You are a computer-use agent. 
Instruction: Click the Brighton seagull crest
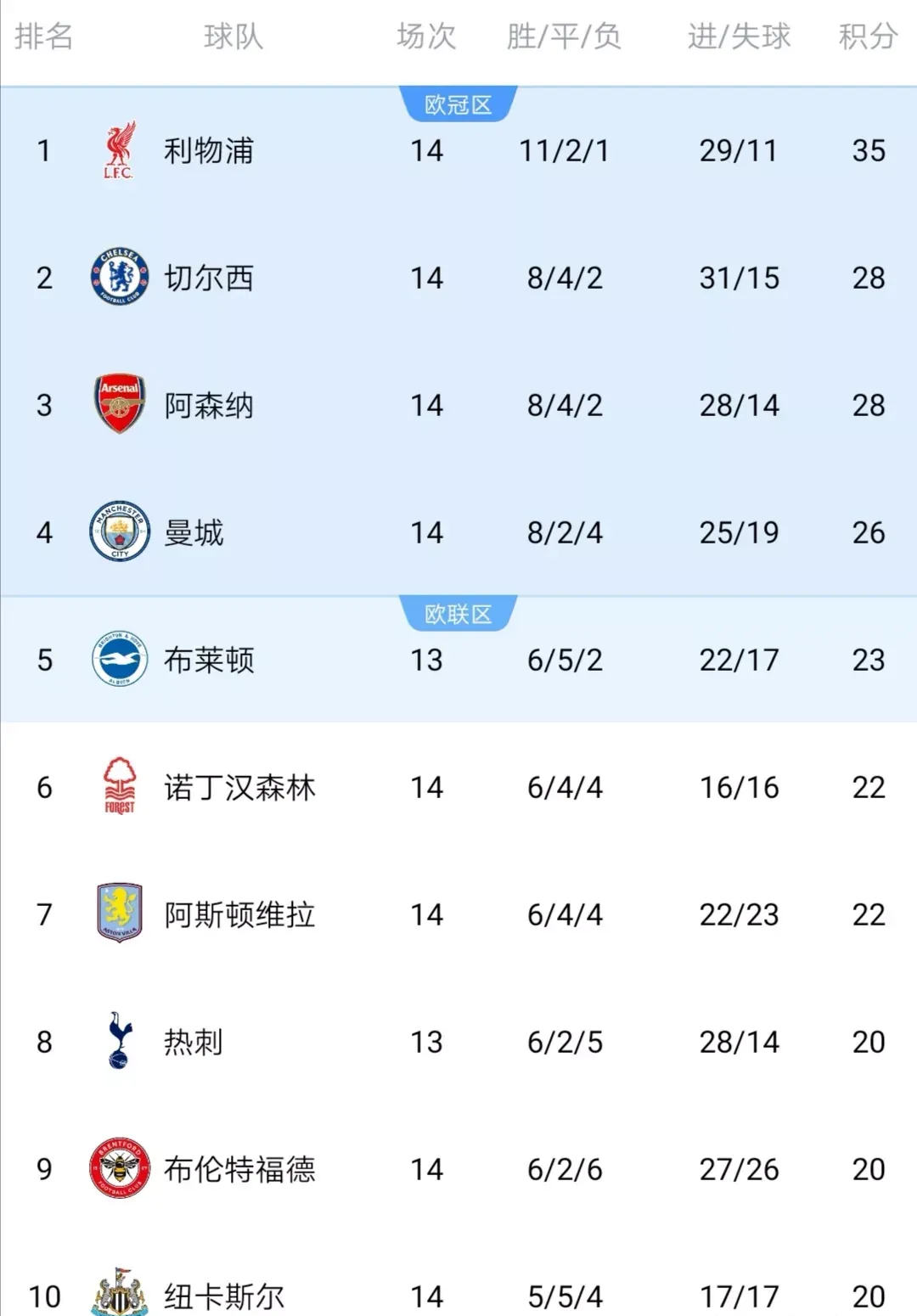click(x=120, y=660)
